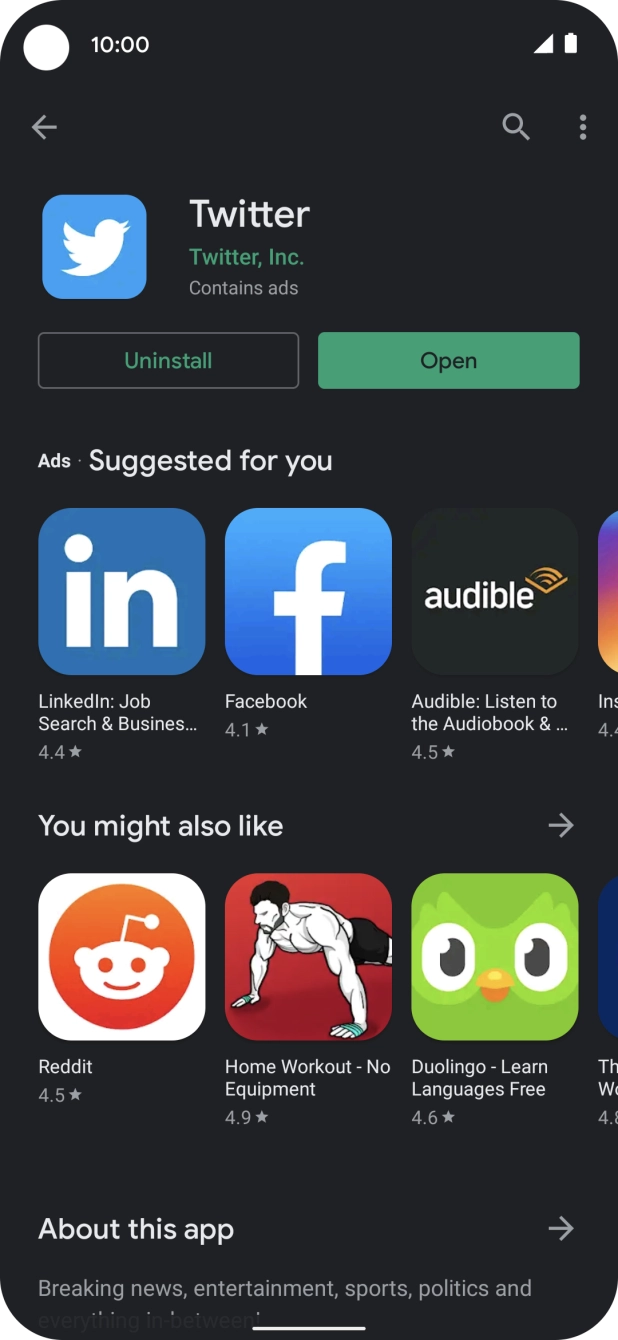Viewport: 618px width, 1340px height.
Task: Open the Reddit app listing
Action: [x=122, y=957]
